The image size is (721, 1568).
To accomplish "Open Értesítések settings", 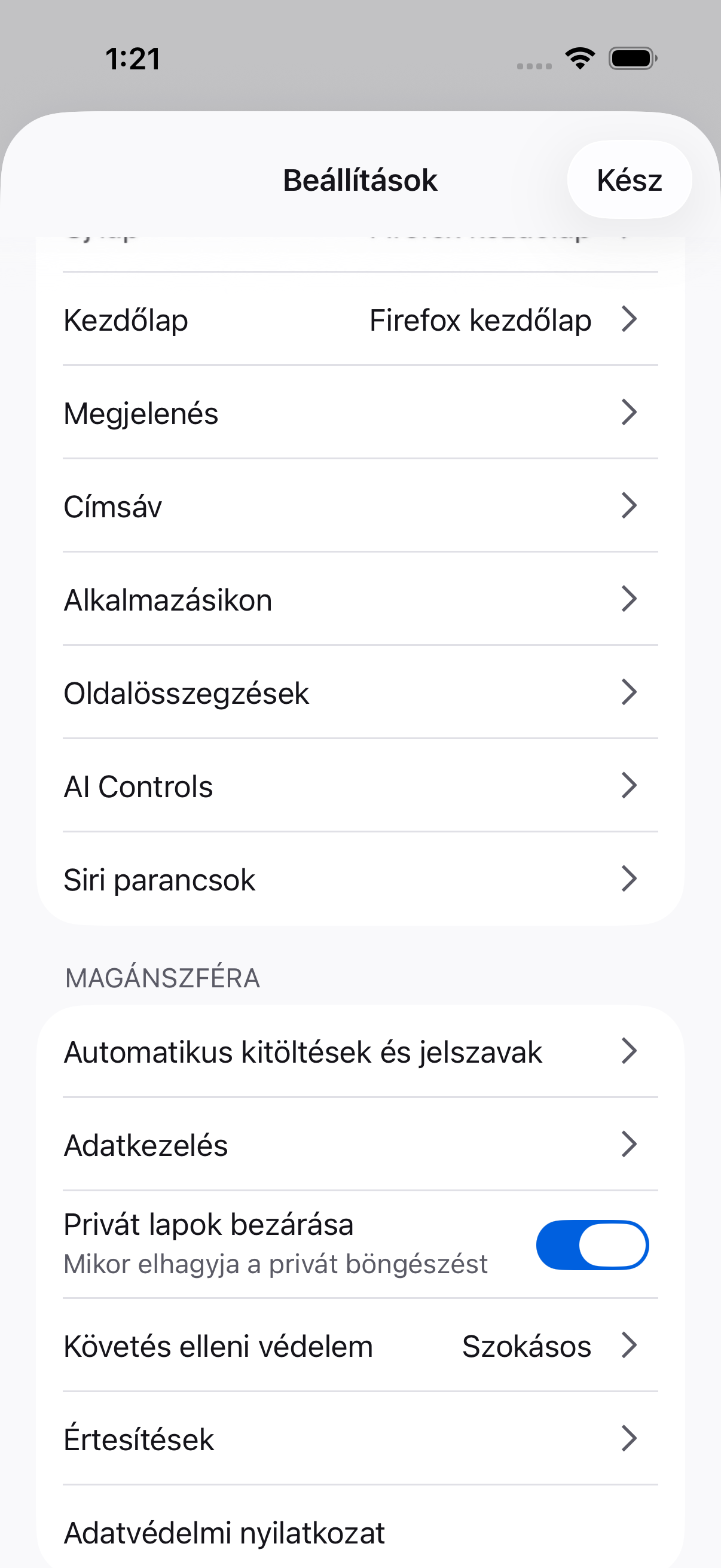I will pos(360,1438).
